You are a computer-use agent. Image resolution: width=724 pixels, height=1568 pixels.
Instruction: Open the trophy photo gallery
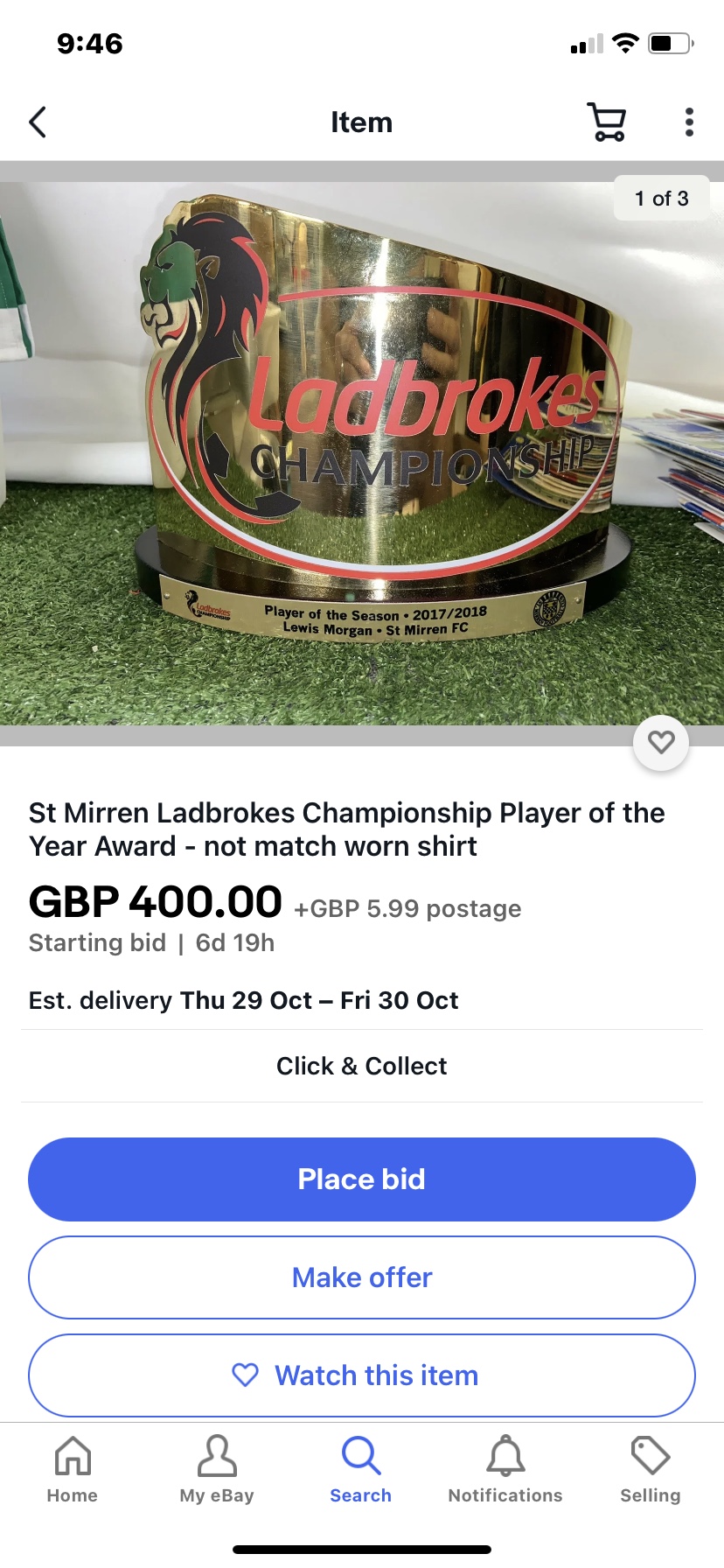(x=362, y=453)
